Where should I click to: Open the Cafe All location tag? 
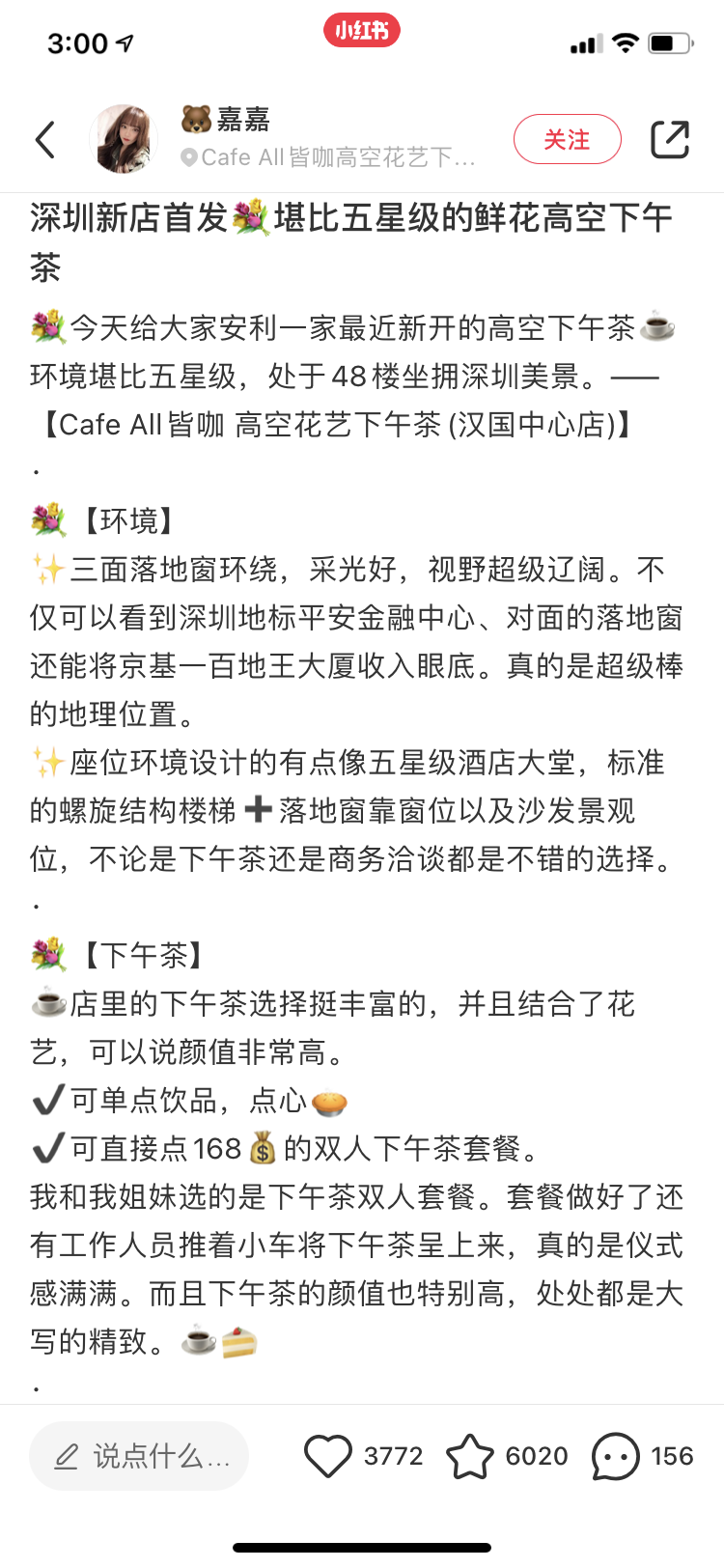pyautogui.click(x=328, y=157)
